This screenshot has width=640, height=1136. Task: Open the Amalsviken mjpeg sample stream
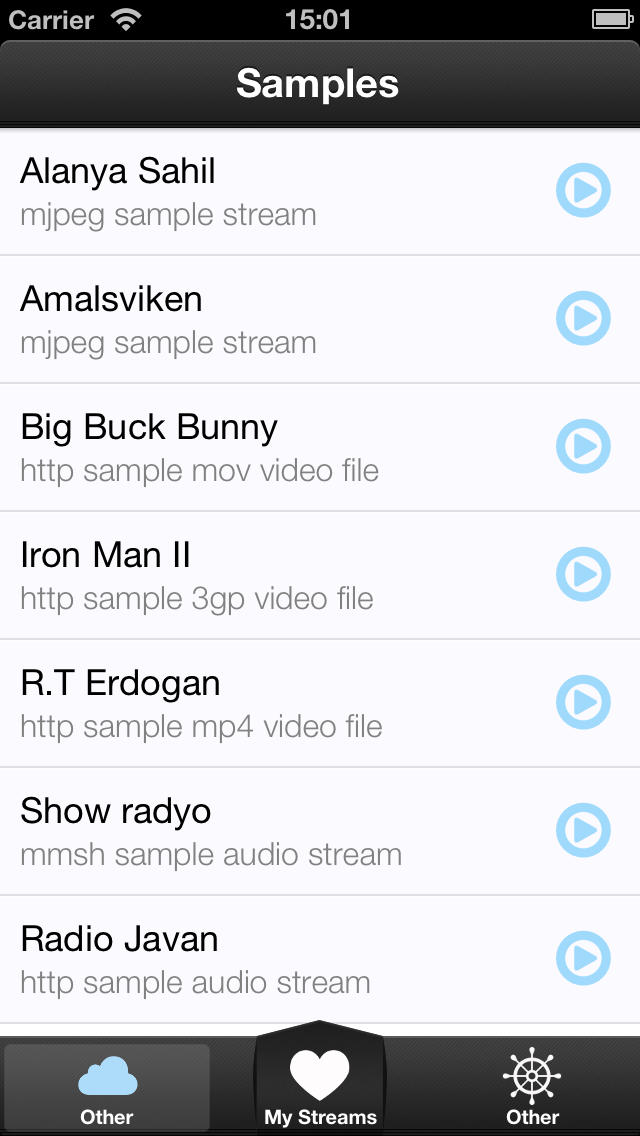(x=320, y=320)
